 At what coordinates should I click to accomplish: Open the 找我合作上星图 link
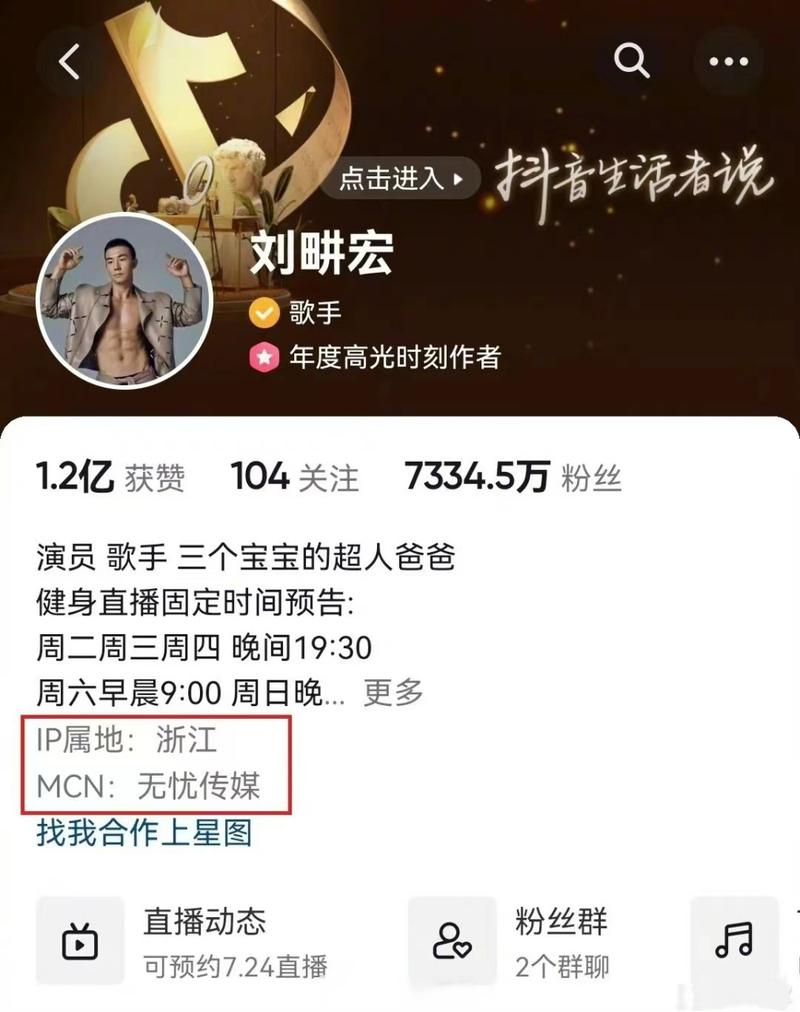point(144,832)
